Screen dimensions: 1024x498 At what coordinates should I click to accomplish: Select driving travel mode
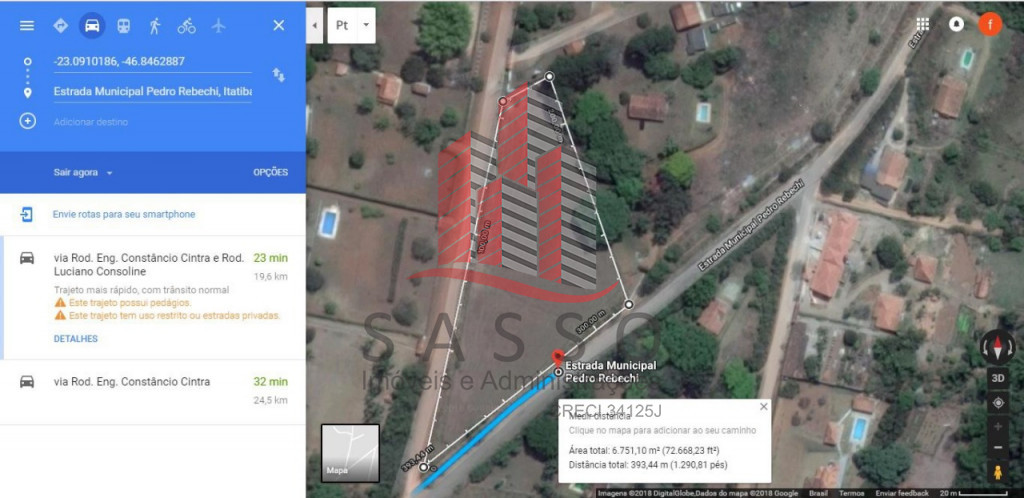pos(92,25)
